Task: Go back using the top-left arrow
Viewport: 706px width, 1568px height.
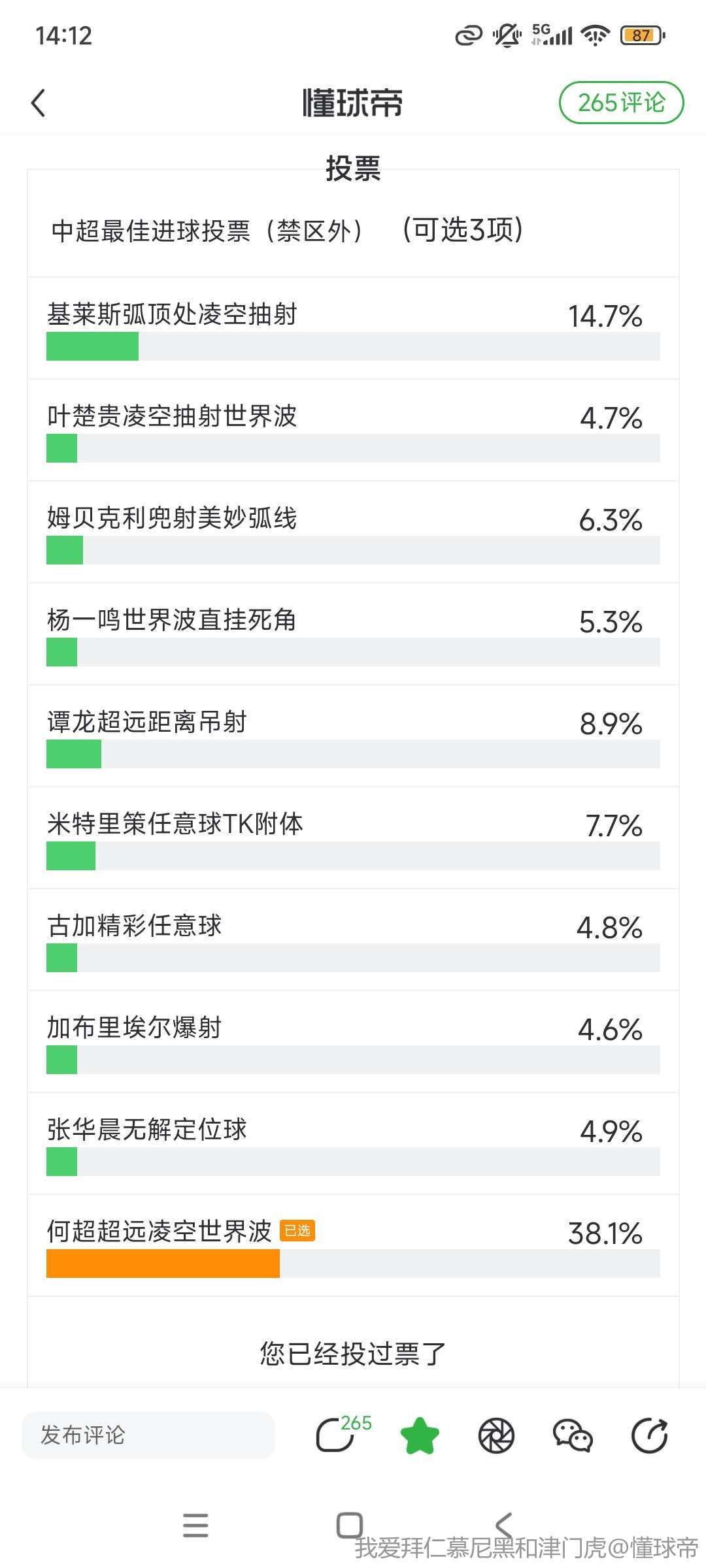Action: [x=39, y=103]
